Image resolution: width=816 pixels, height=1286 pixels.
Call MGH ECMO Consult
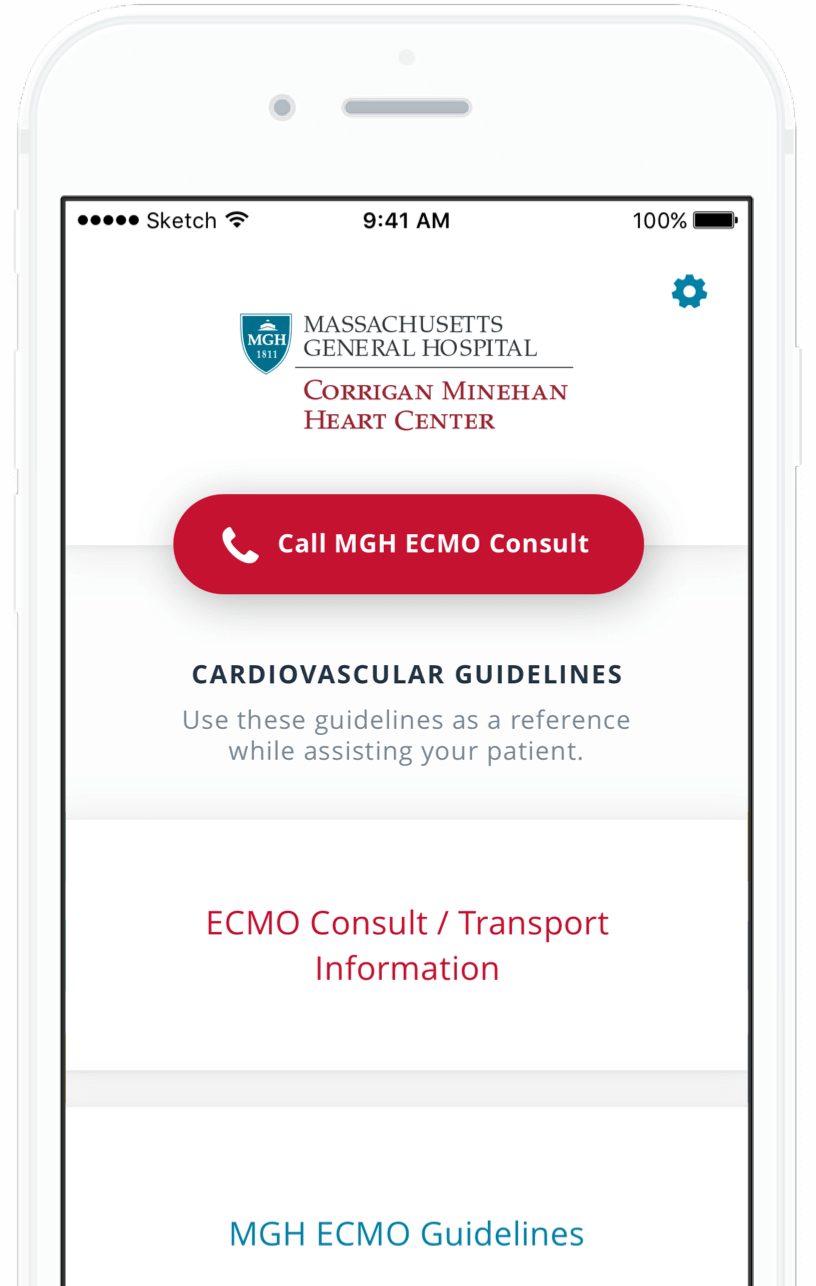(408, 544)
